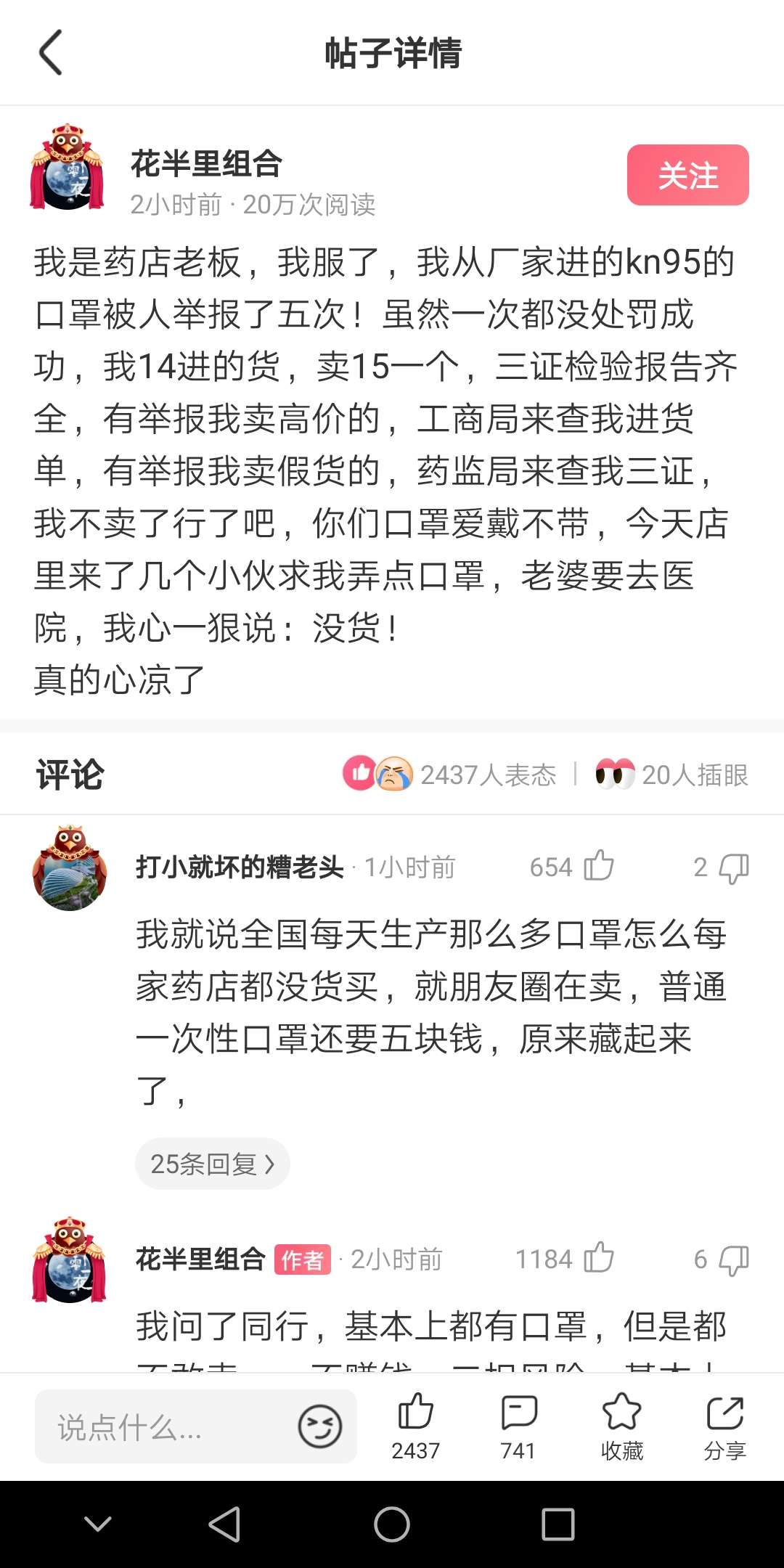Image resolution: width=784 pixels, height=1568 pixels.
Task: Like the author's comment with 1184 likes
Action: 599,1258
